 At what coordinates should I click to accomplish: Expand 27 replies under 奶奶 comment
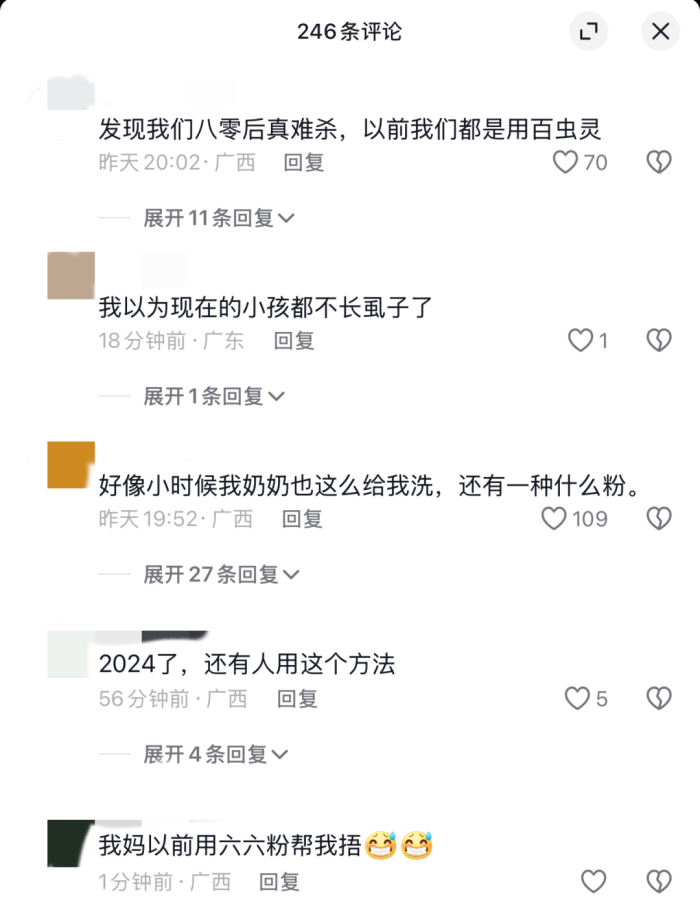point(220,575)
